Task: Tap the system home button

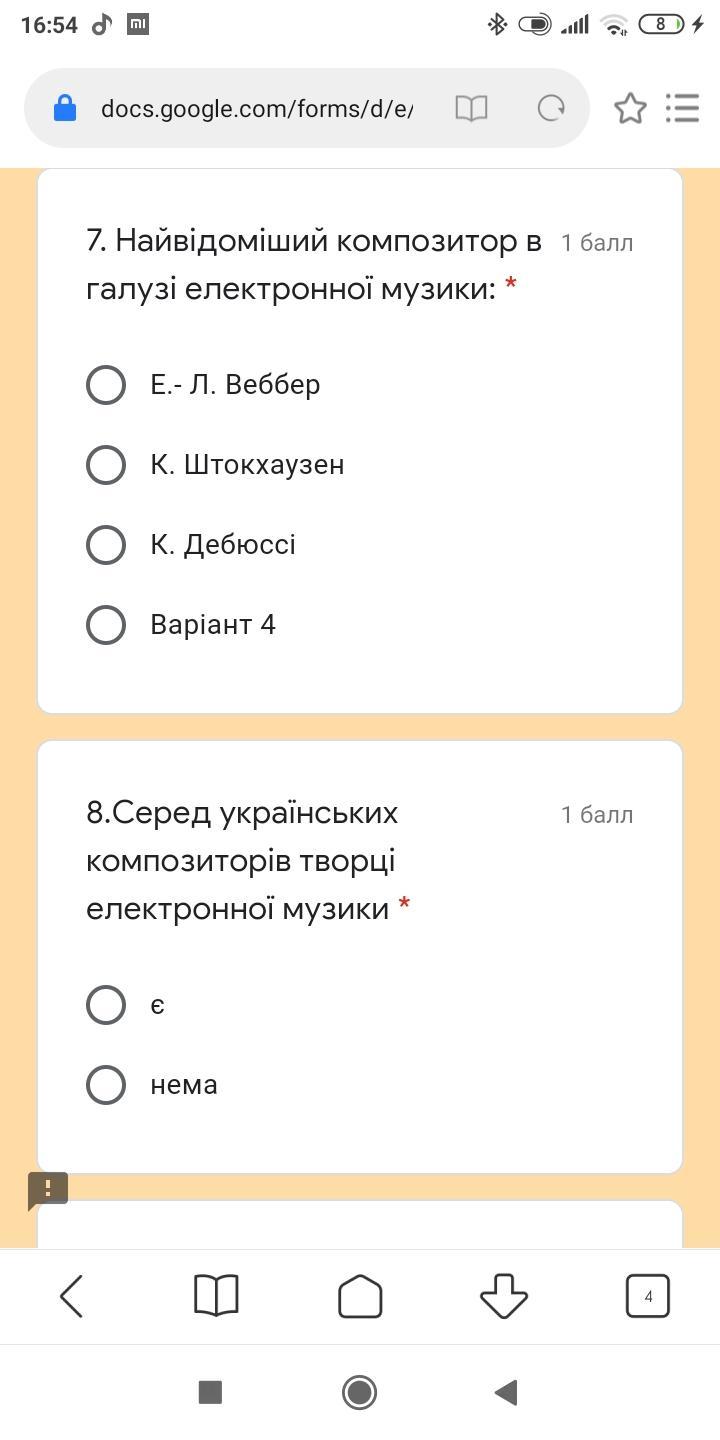Action: 360,1392
